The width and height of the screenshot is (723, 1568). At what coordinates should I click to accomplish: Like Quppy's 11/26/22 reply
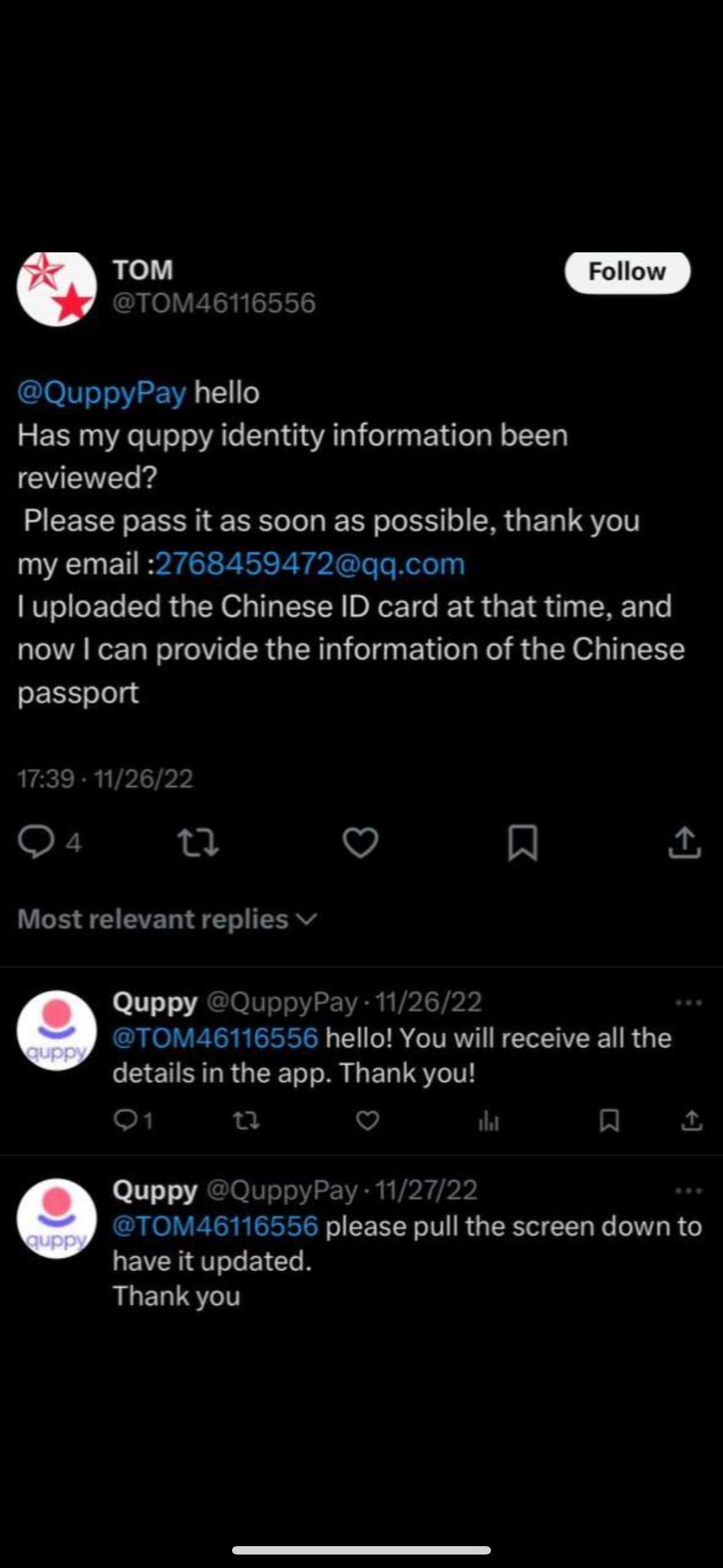coord(367,1120)
